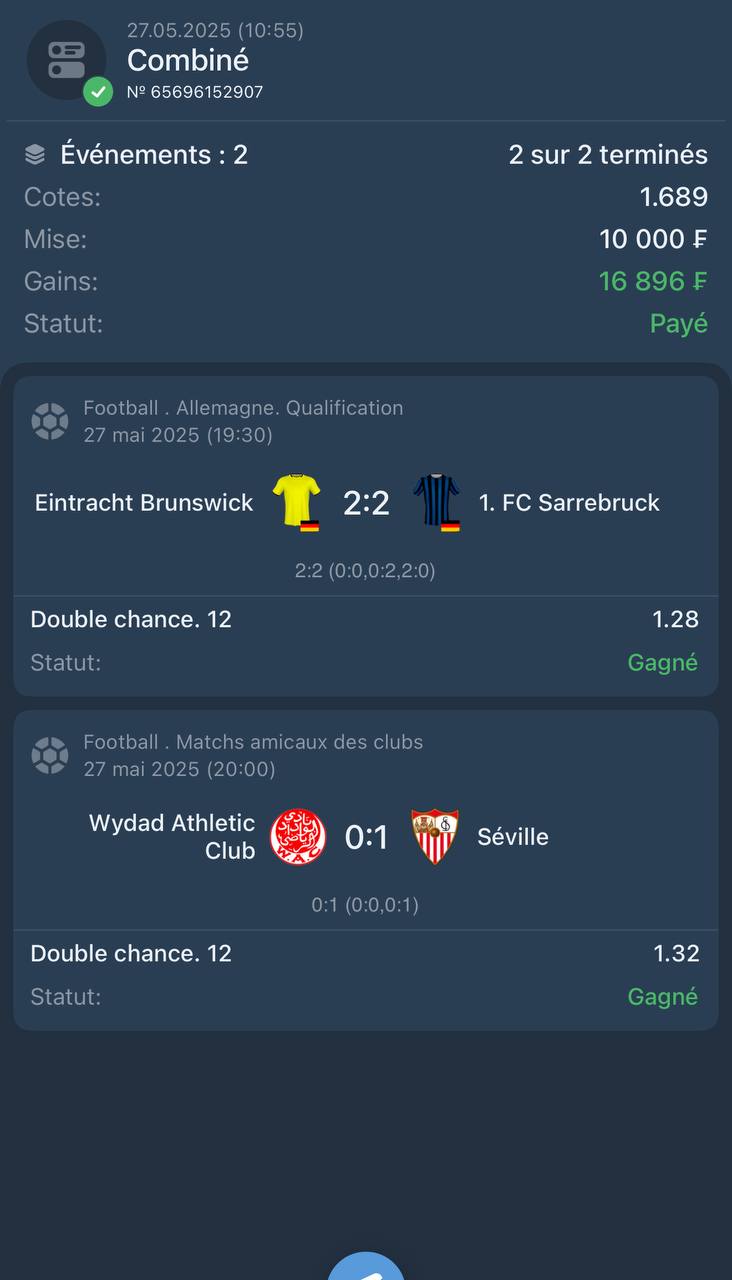Open the Eintracht Brunswick vs 1. FC Sarrebruck event

point(366,502)
